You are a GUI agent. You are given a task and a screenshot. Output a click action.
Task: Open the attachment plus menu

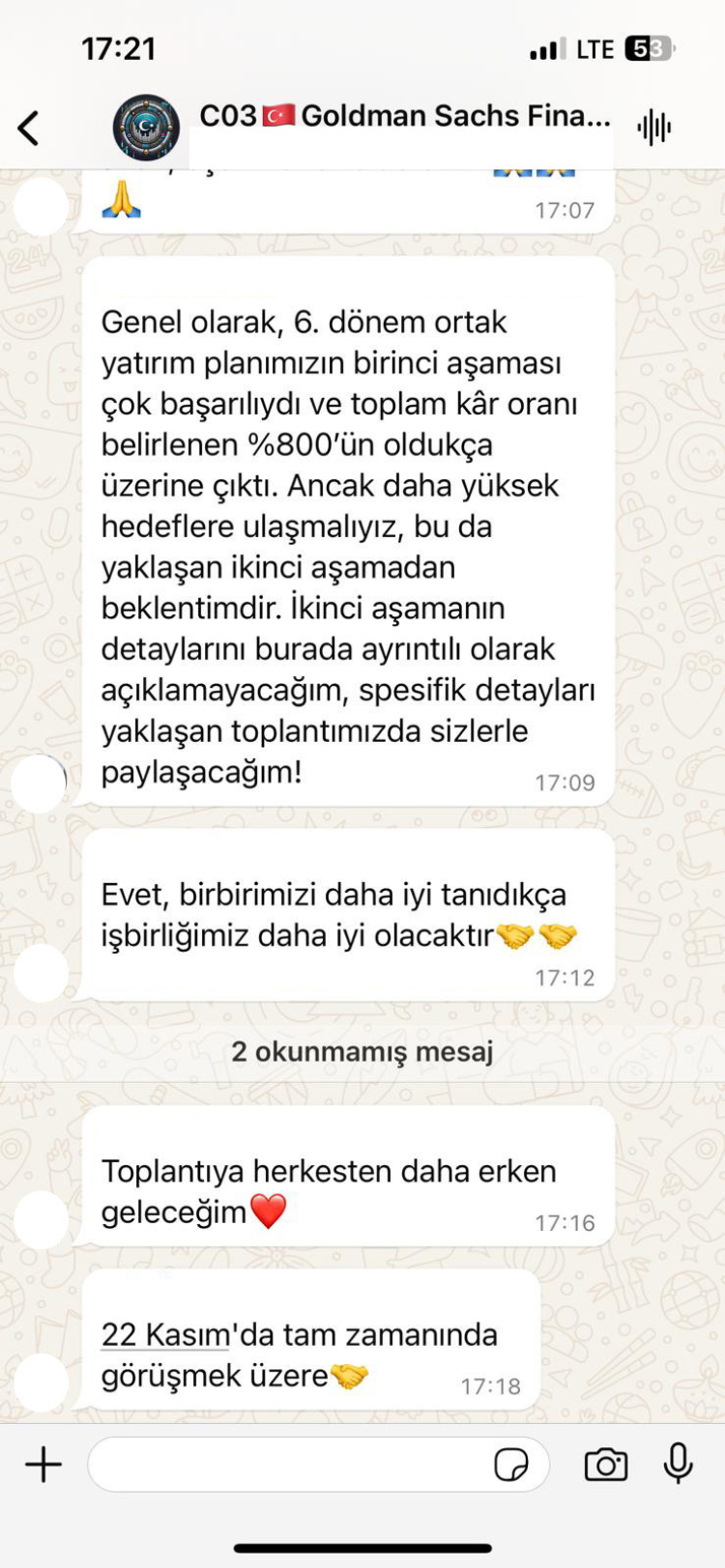tap(43, 1465)
